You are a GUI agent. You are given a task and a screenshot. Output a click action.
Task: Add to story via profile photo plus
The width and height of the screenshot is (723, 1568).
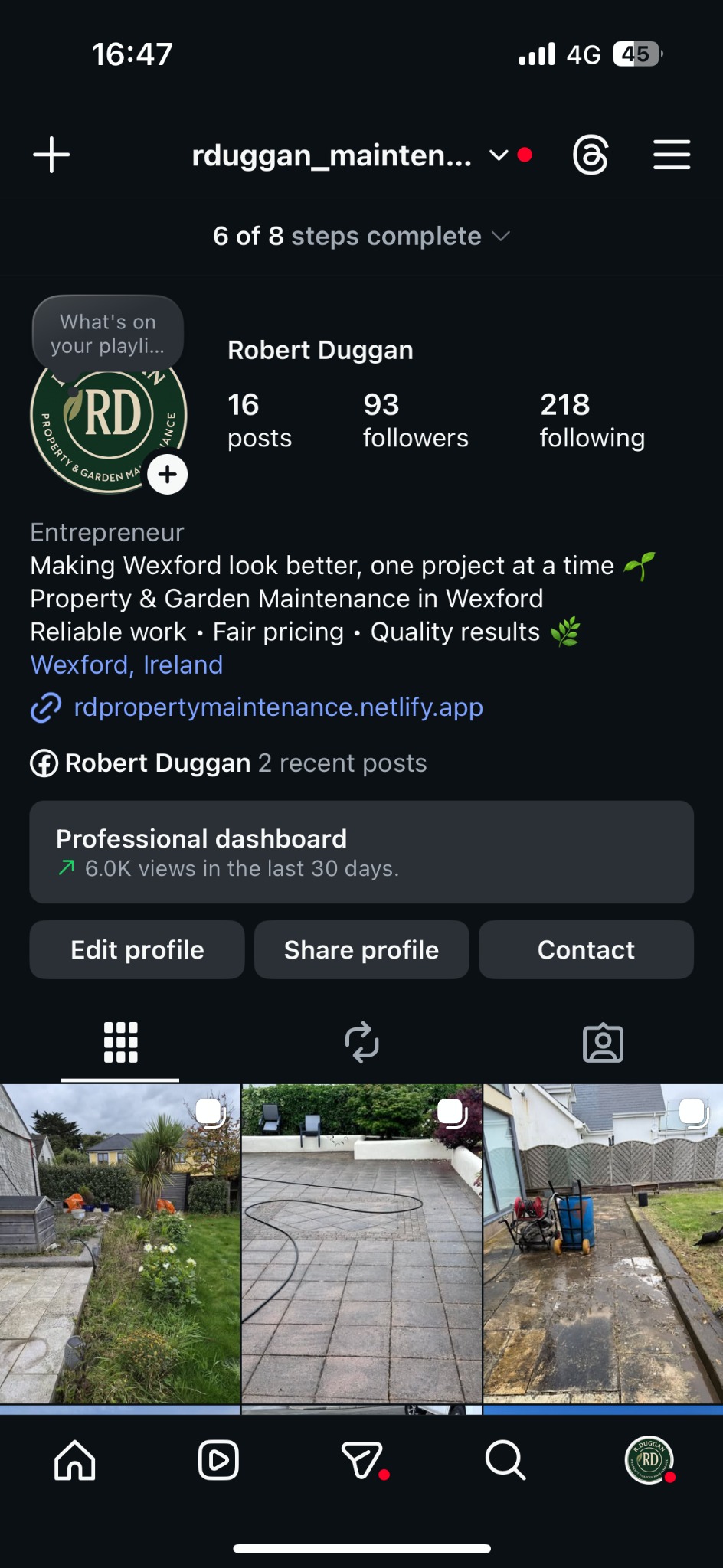click(167, 475)
